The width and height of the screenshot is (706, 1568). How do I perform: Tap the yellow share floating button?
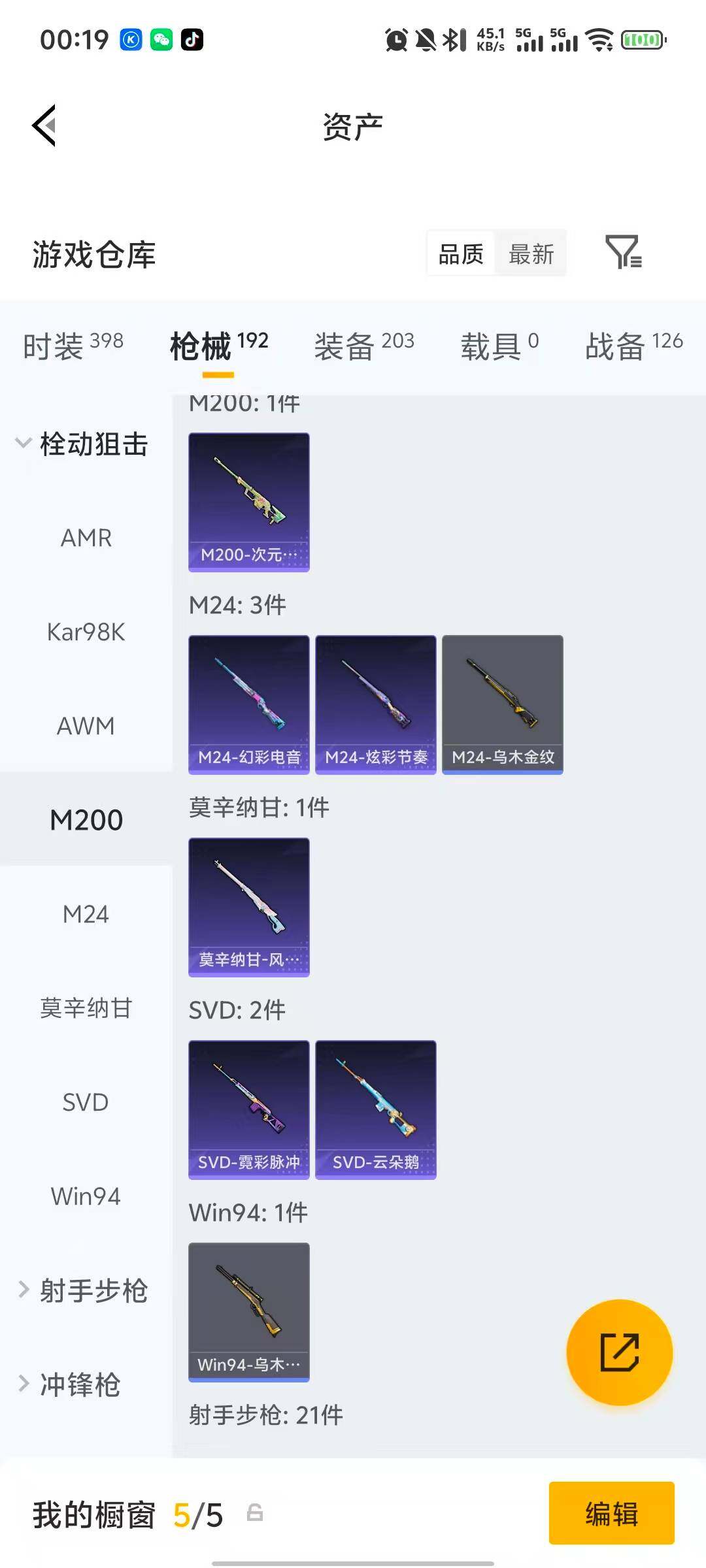[x=620, y=1354]
